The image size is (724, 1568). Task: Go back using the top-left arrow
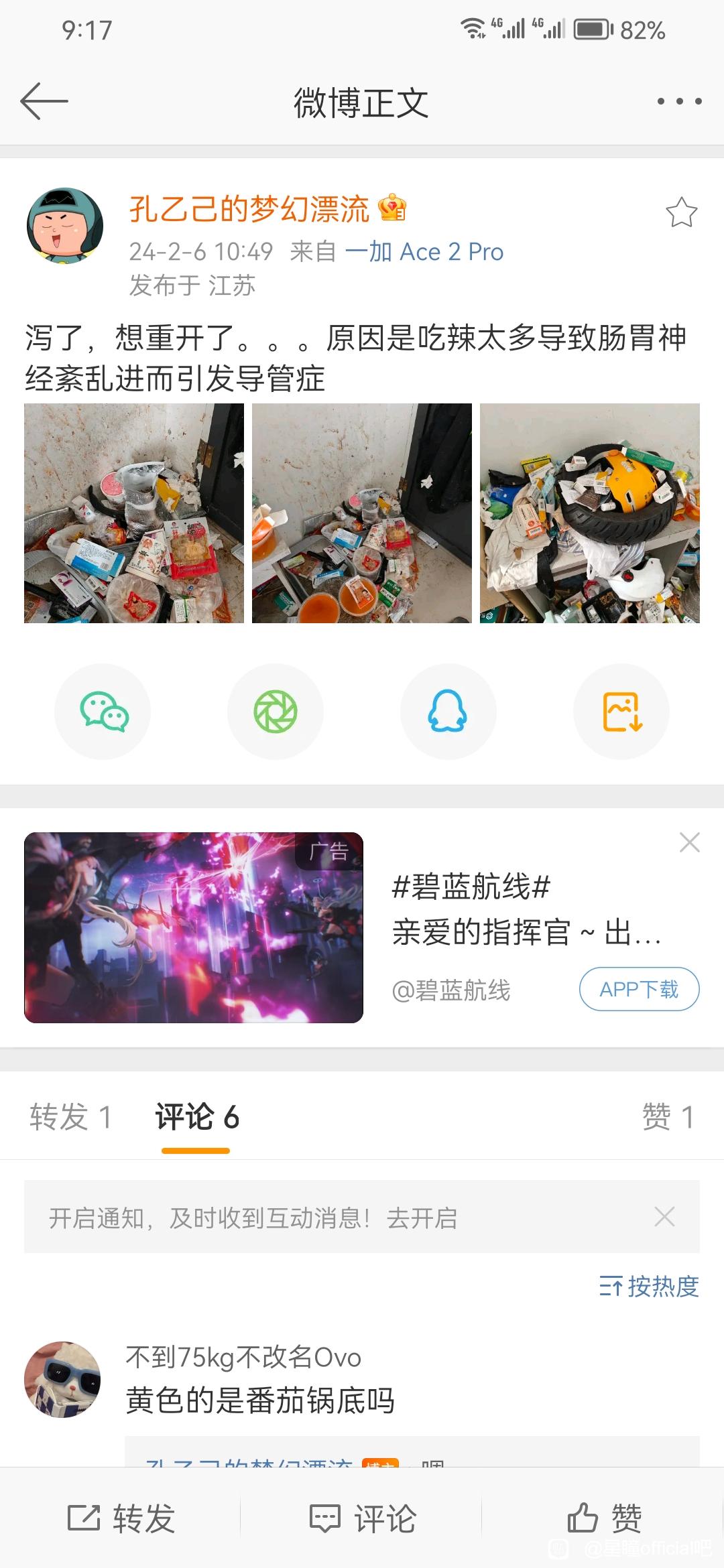44,101
